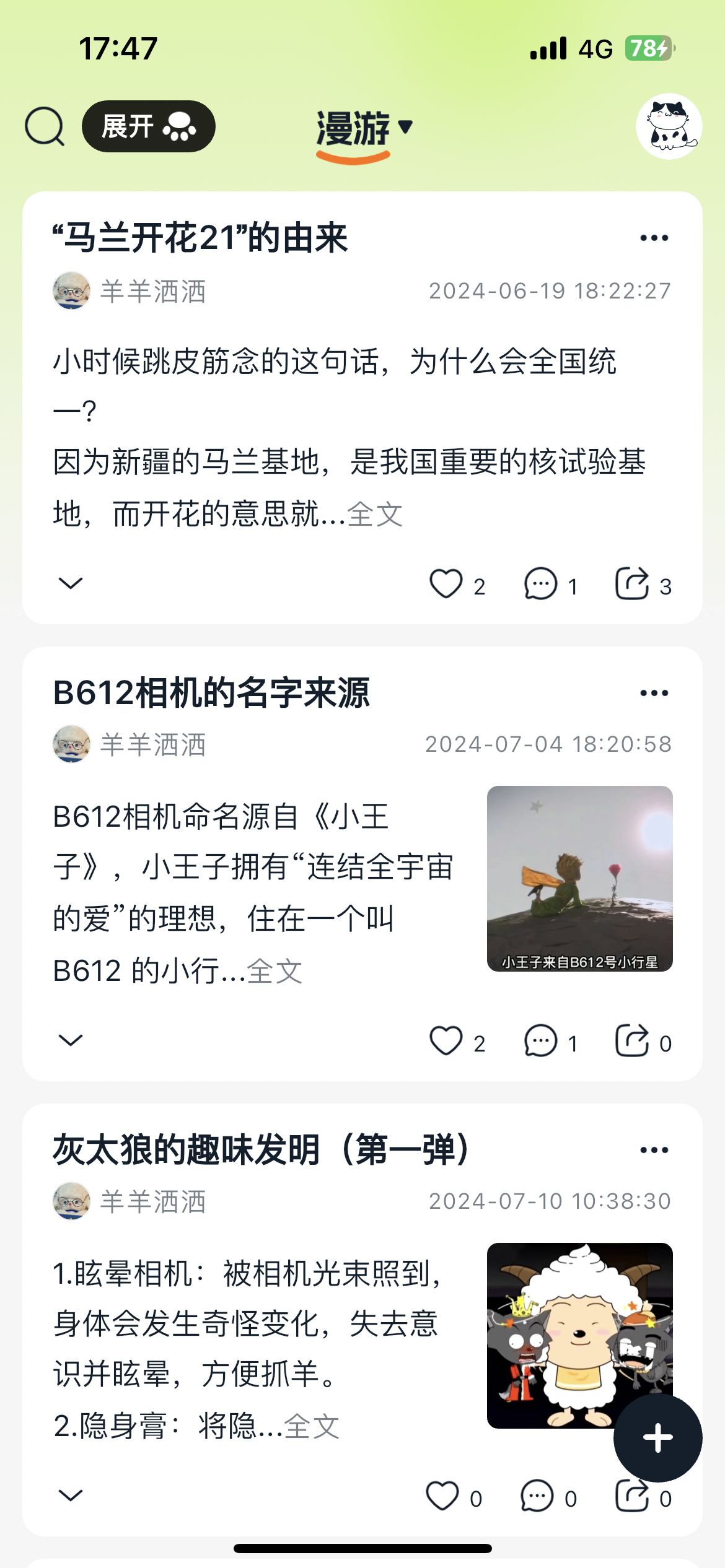The width and height of the screenshot is (725, 1568).
Task: Like the B612相机的名字来源 post
Action: click(x=446, y=1040)
